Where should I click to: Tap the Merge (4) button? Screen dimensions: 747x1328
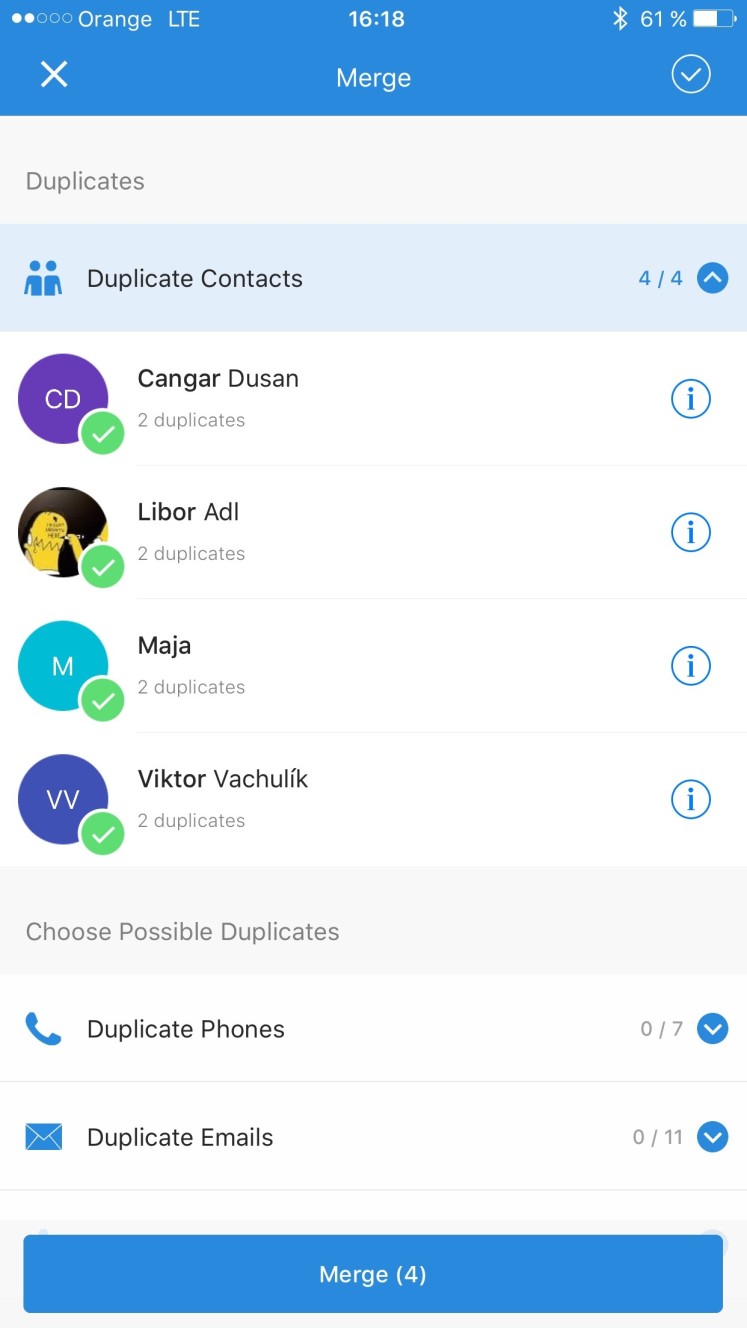(373, 1274)
